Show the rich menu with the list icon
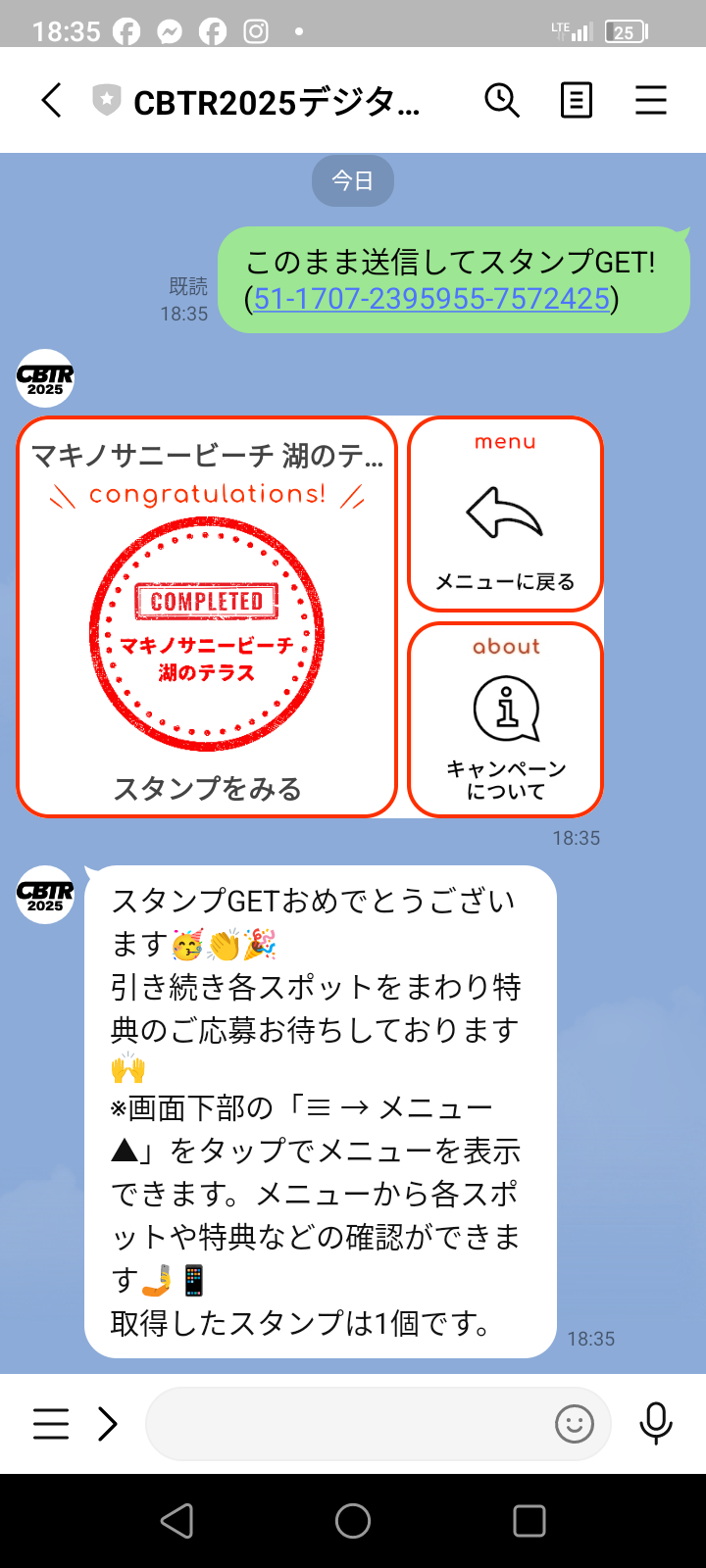Screen dimensions: 706x1568 coord(51,1424)
